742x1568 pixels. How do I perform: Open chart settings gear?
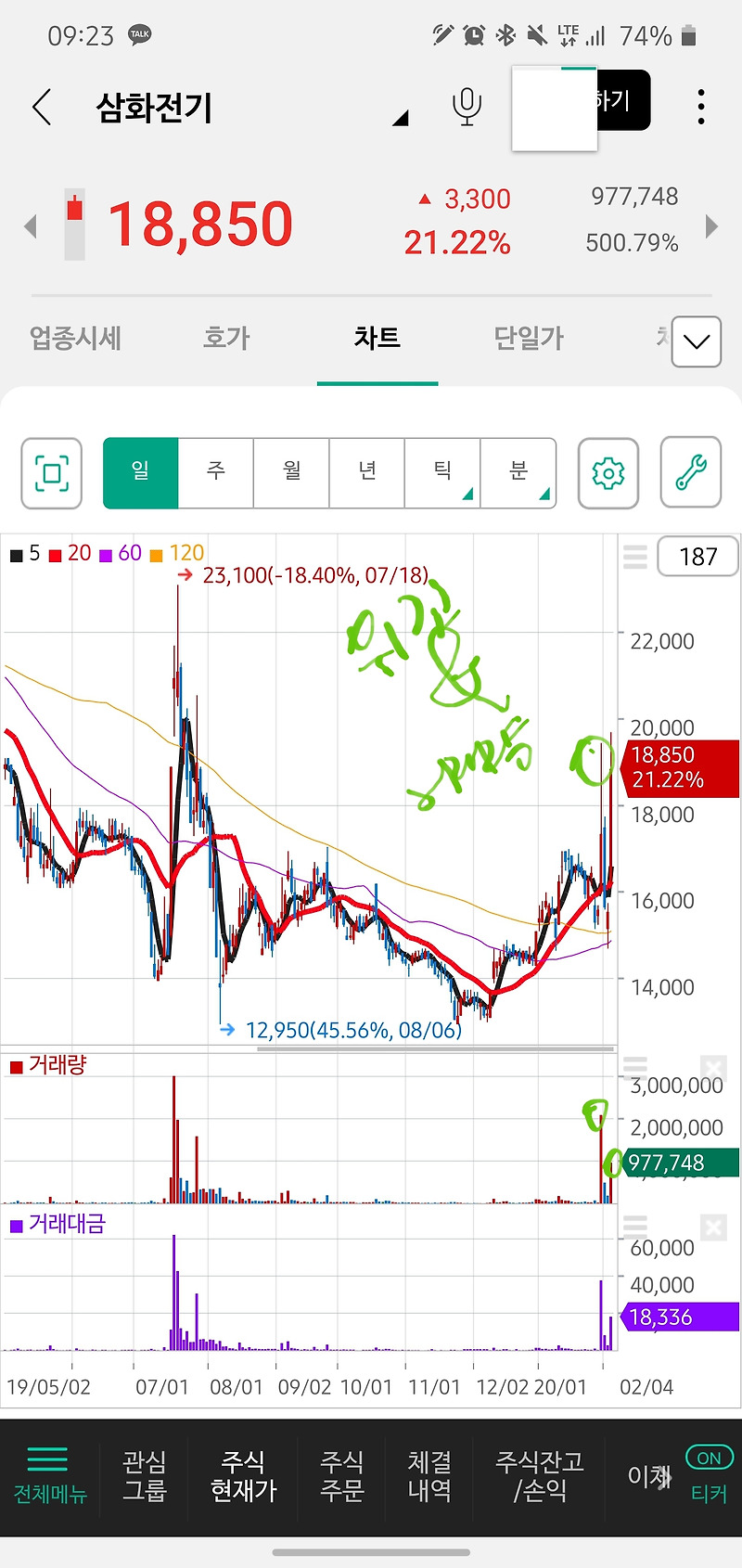coord(608,473)
